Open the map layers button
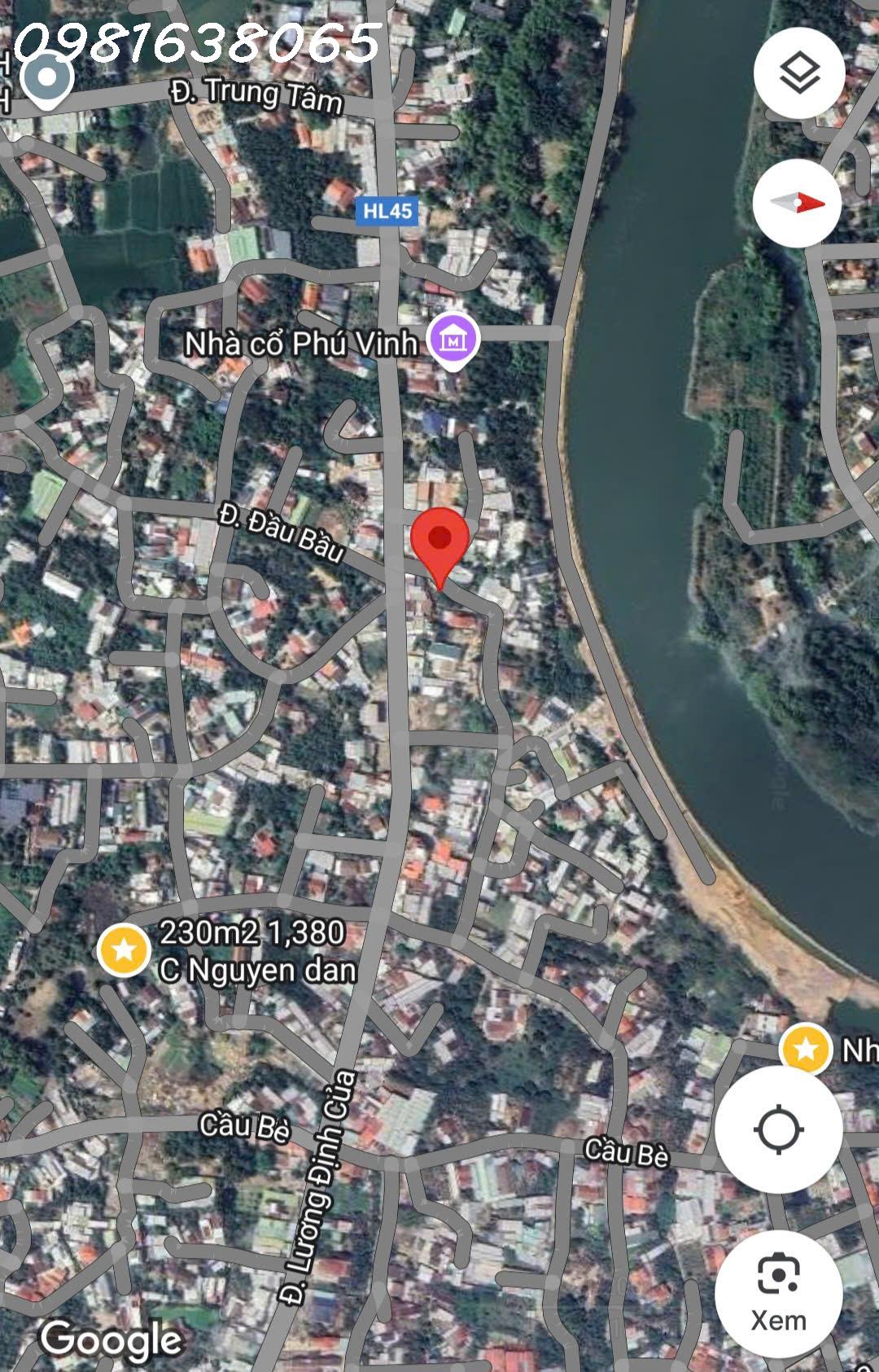 tap(798, 72)
